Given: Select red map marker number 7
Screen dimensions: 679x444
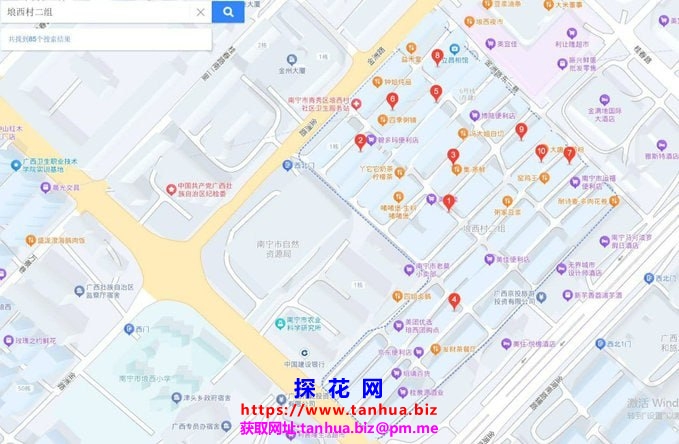Looking at the screenshot, I should click(569, 153).
